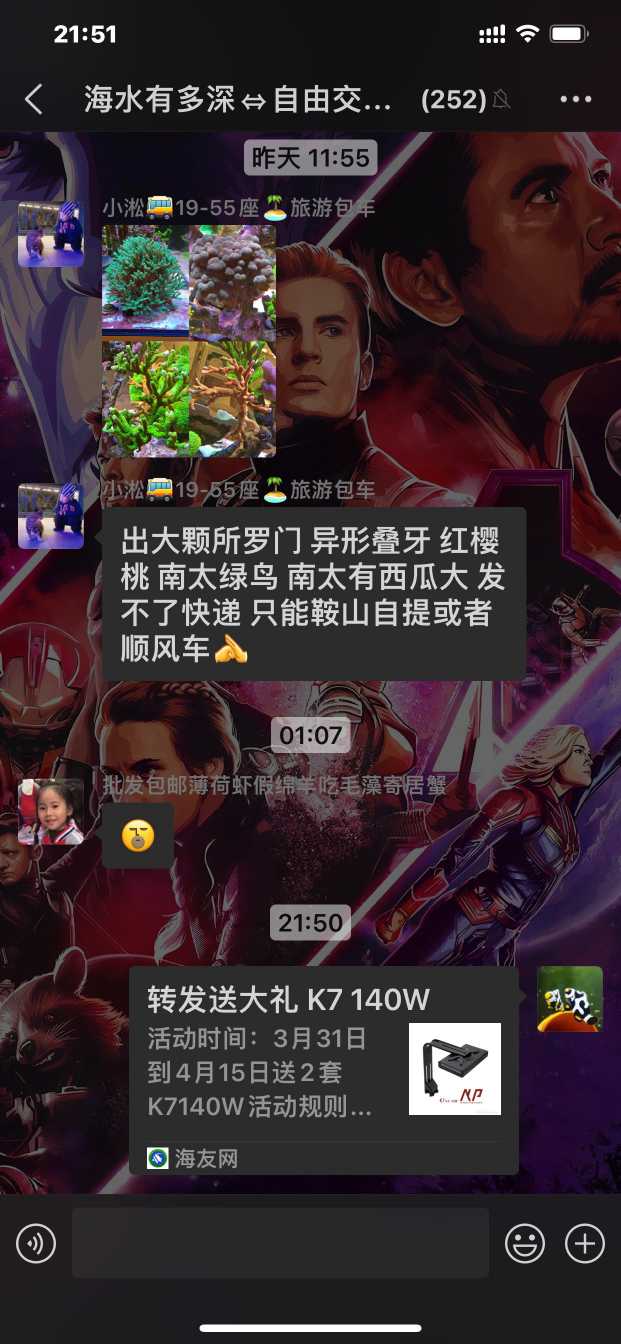The image size is (621, 1344).
Task: Open the plus attachments menu
Action: (585, 1244)
